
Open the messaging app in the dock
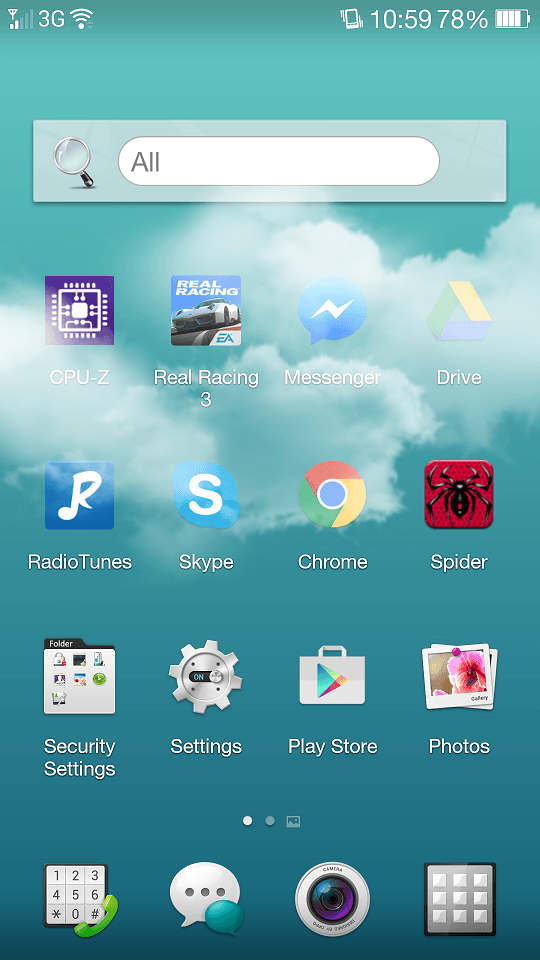(206, 899)
